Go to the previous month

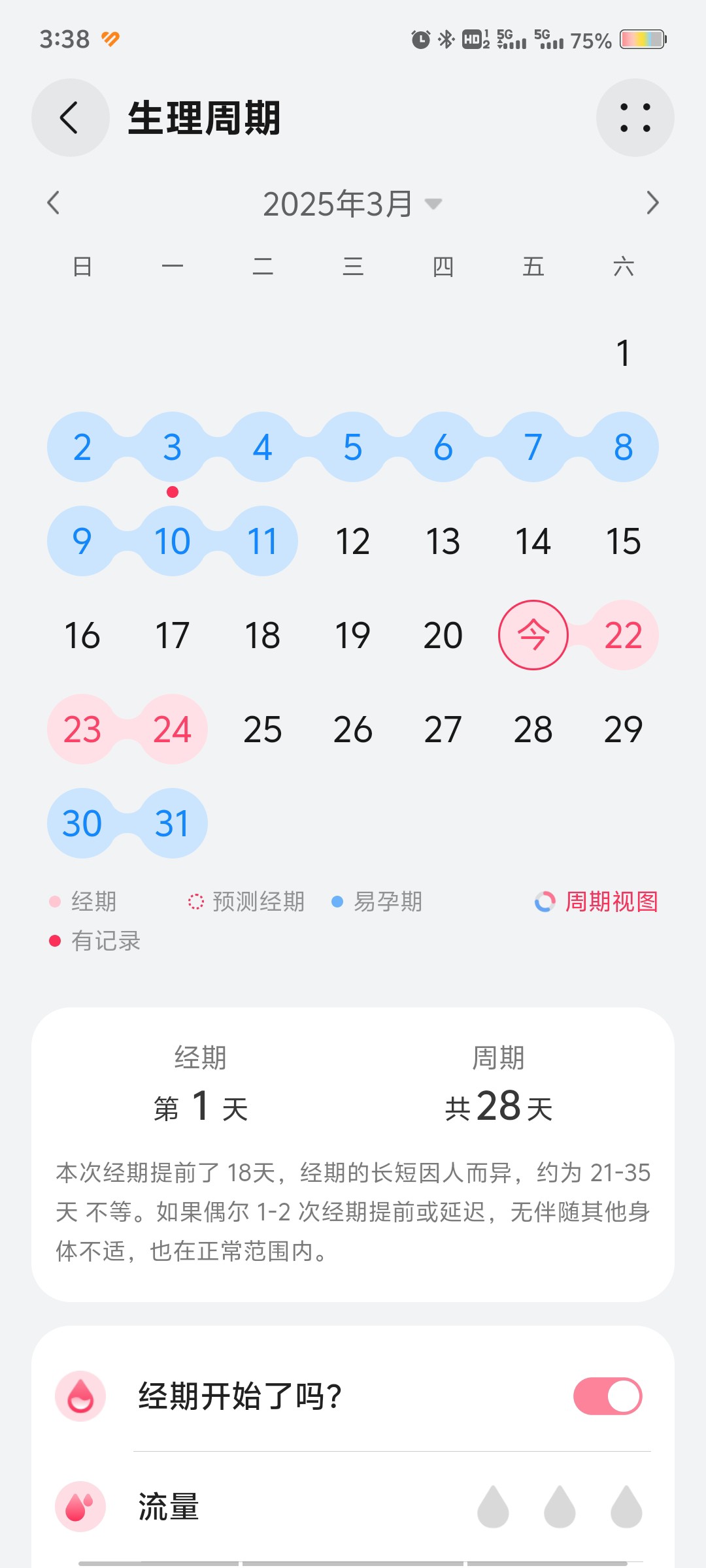(x=54, y=203)
